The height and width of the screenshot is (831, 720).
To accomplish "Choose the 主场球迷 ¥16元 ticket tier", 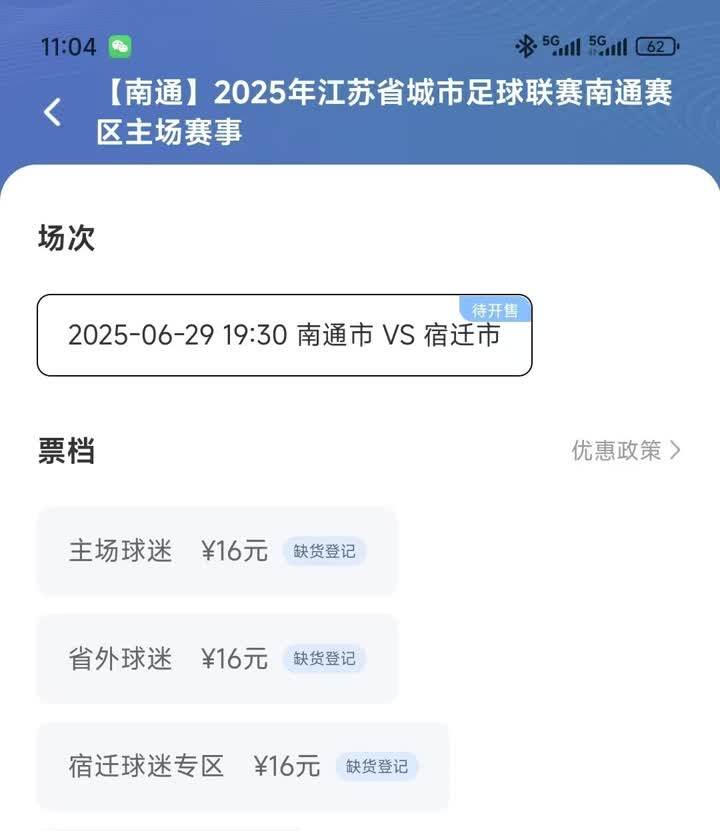I will (216, 551).
